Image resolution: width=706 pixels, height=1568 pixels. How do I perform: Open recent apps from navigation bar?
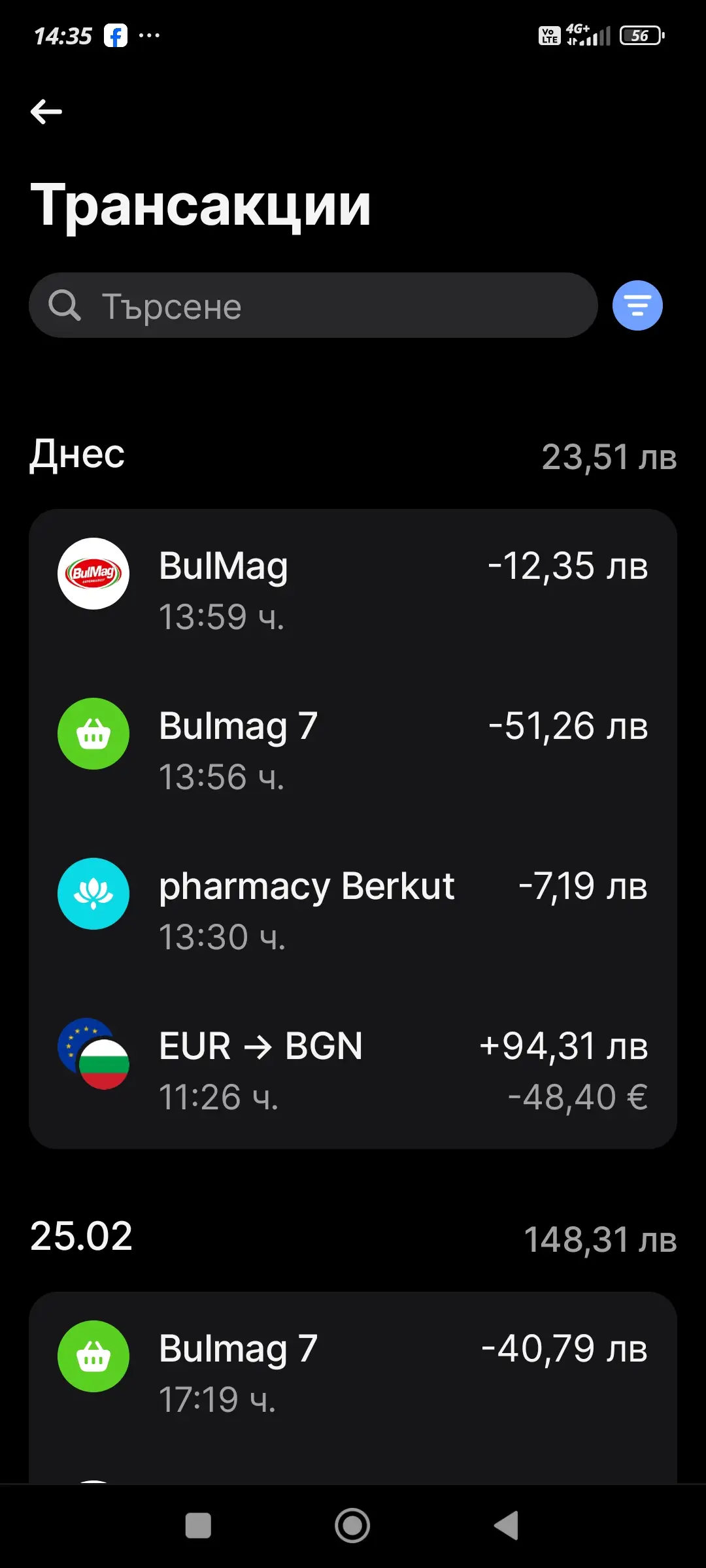(x=198, y=1526)
